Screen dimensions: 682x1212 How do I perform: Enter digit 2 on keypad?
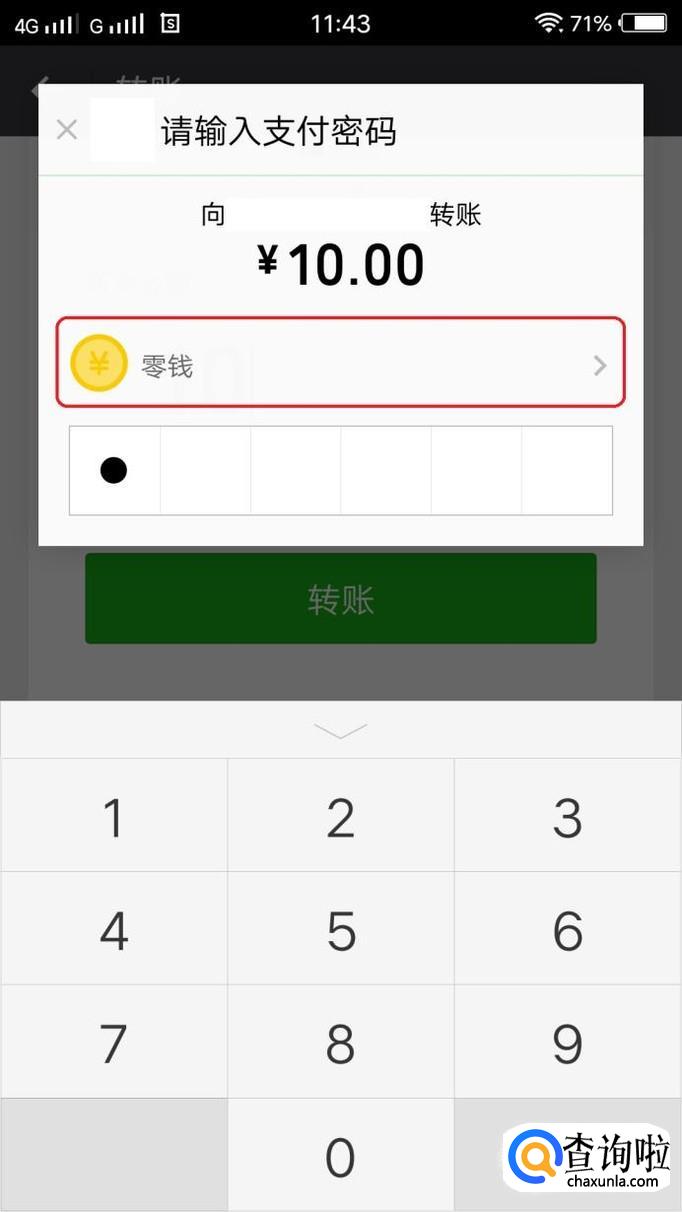(340, 817)
